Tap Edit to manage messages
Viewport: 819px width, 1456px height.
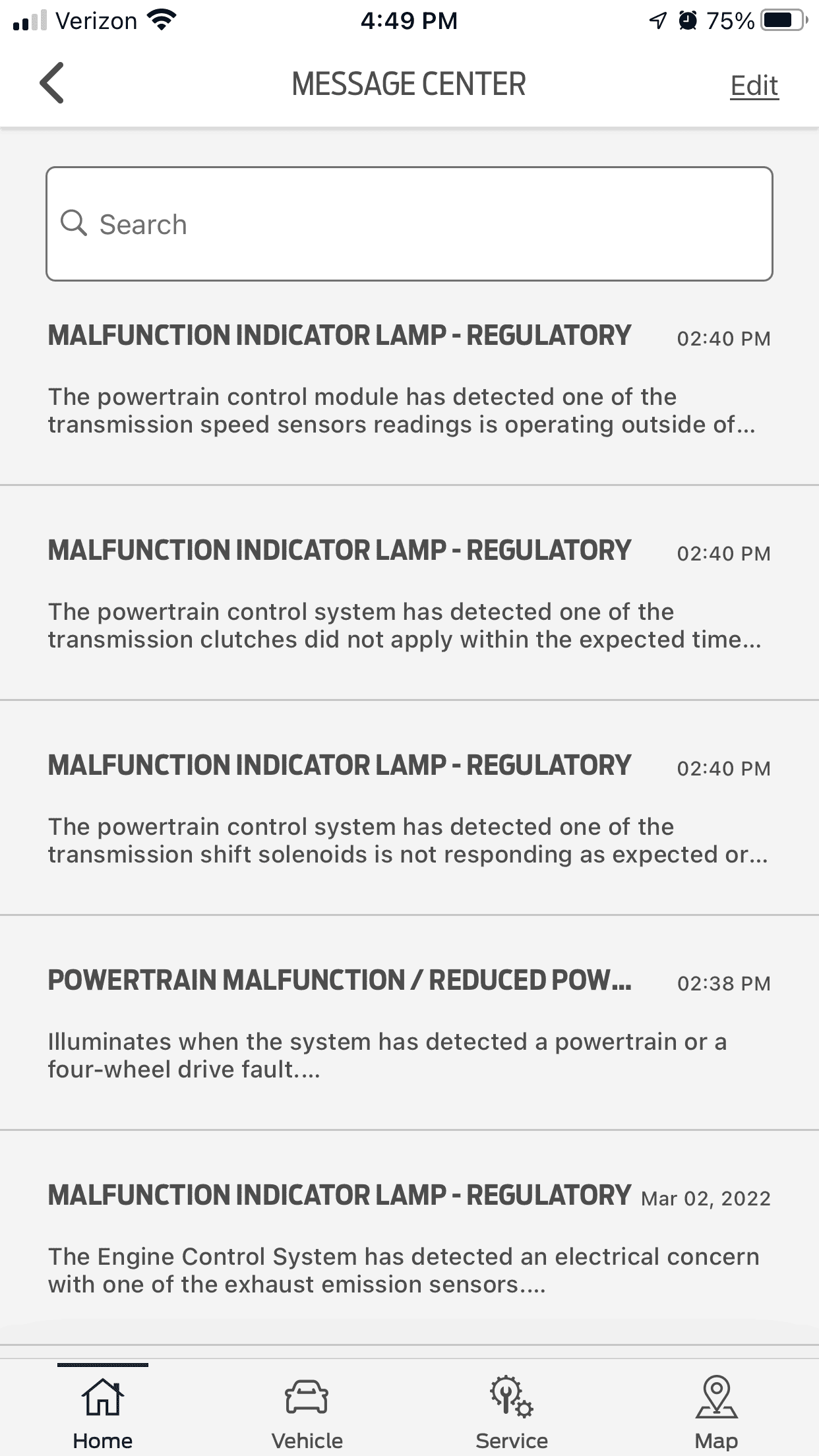coord(754,86)
